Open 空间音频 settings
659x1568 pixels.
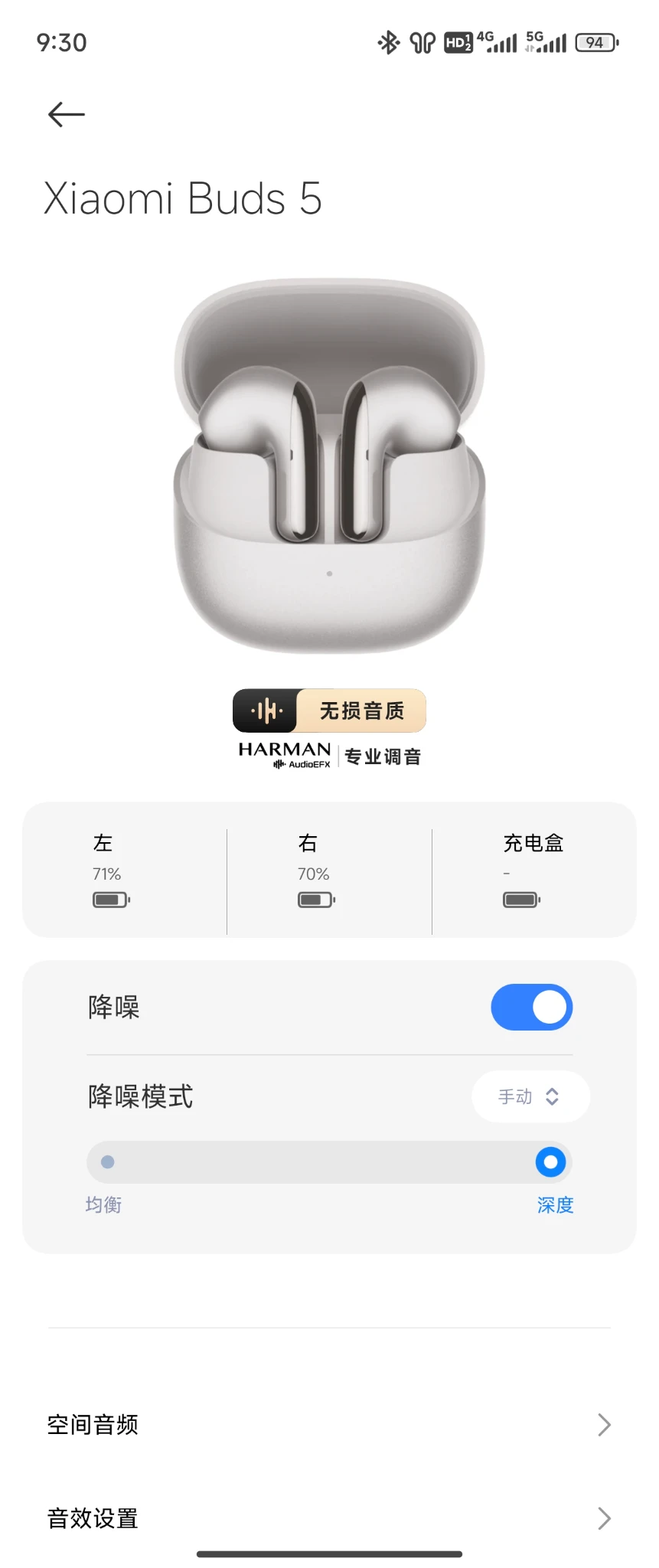[329, 1425]
